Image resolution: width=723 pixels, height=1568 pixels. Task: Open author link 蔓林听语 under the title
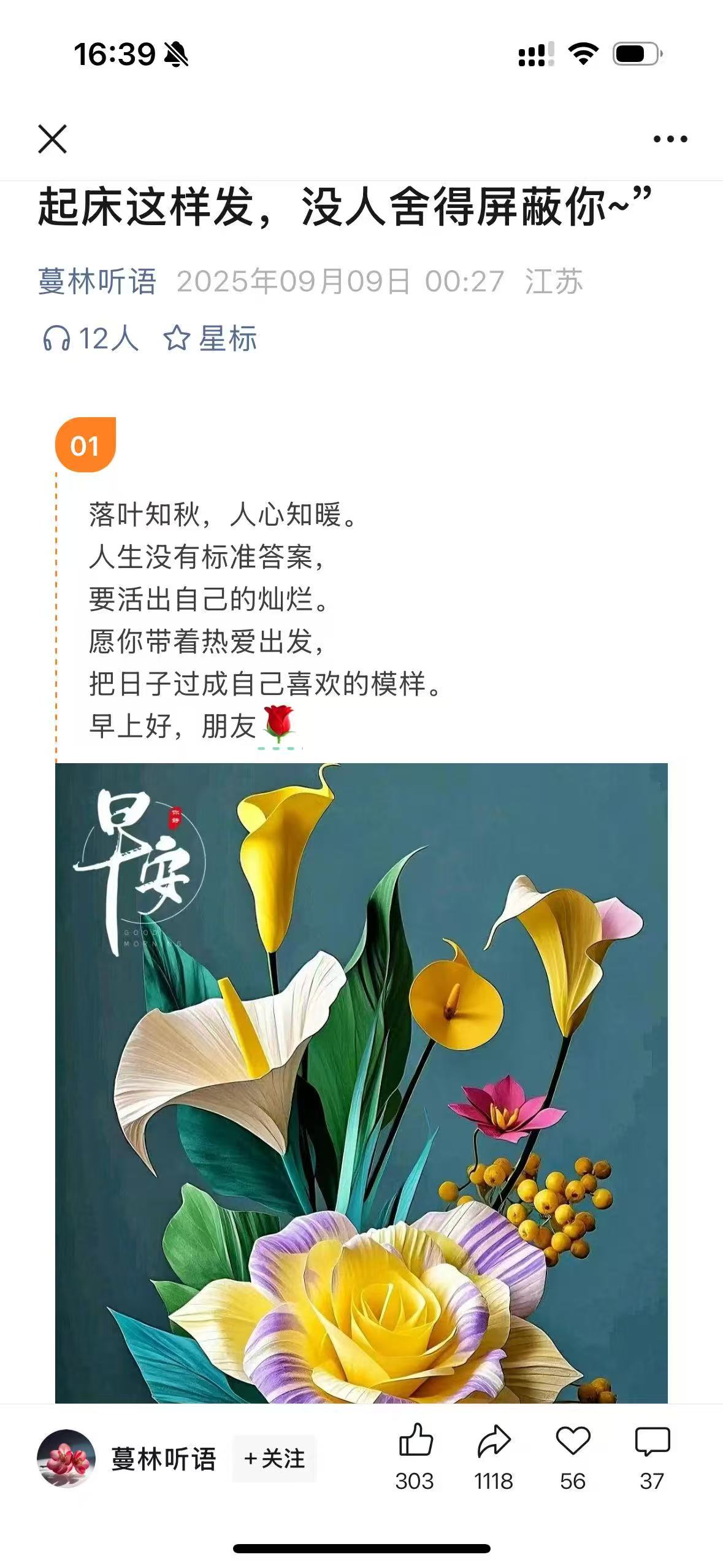coord(97,282)
